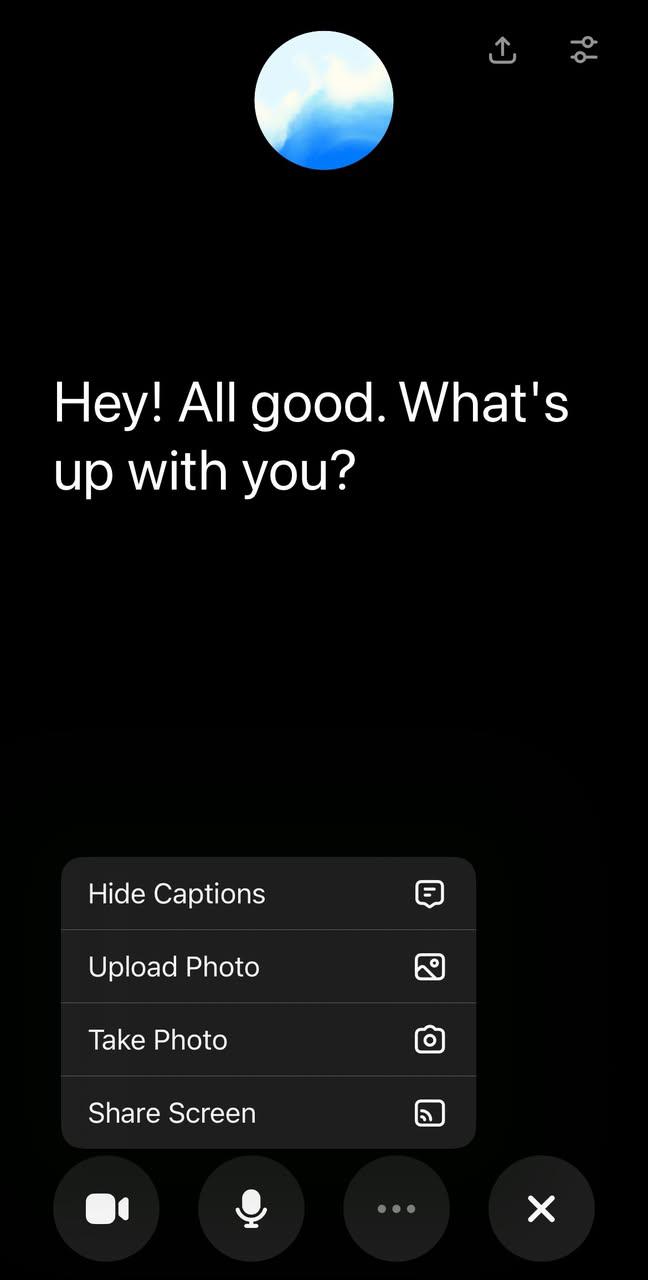Open the voice settings sliders icon

[584, 50]
